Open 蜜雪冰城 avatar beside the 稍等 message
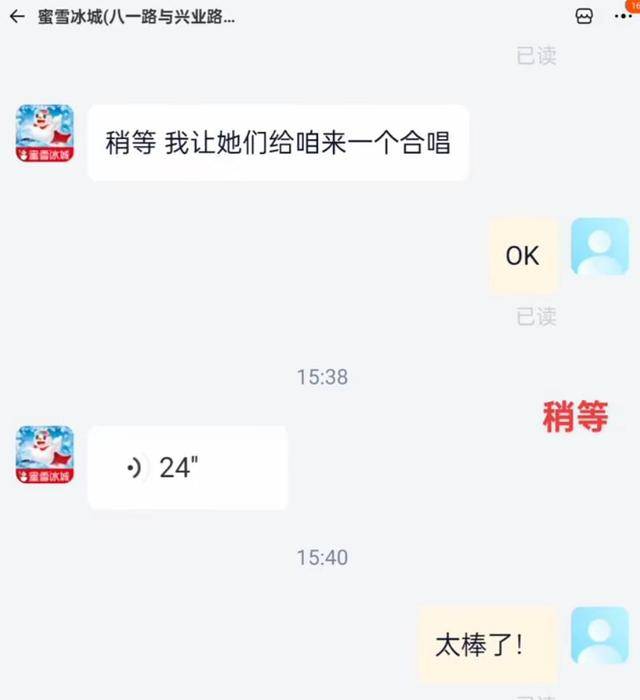The image size is (640, 700). coord(45,134)
